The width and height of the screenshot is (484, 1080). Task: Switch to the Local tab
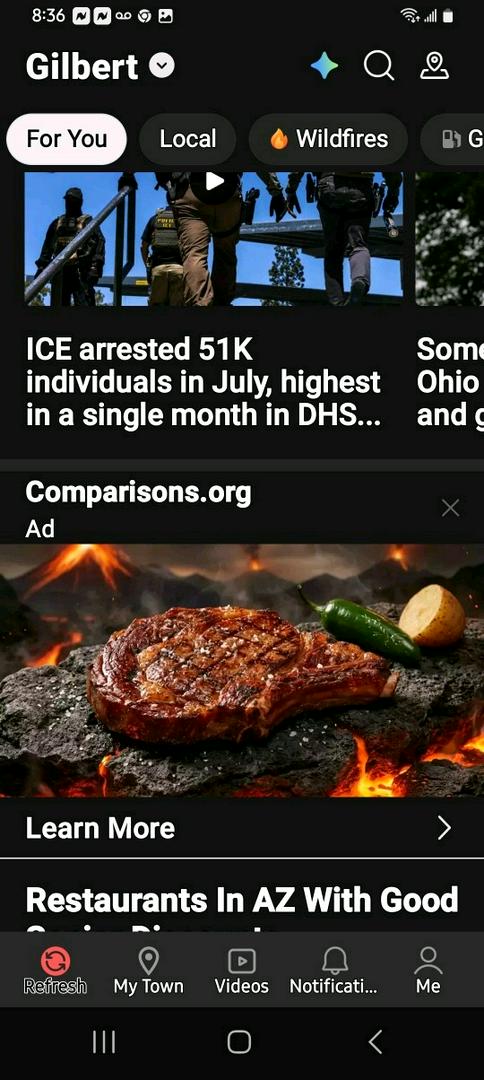click(188, 139)
